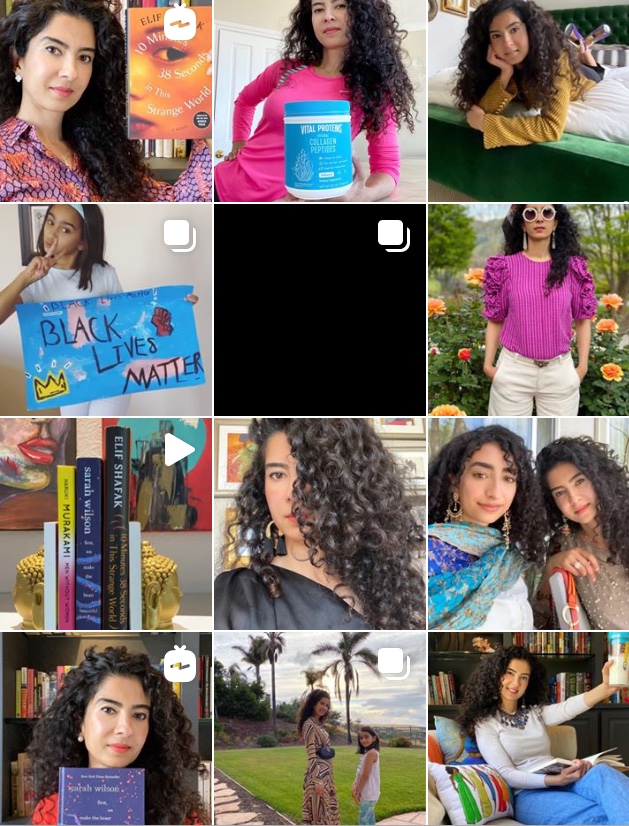The image size is (629, 826).
Task: Open the outdoor lawn photo with palm trees
Action: point(320,730)
